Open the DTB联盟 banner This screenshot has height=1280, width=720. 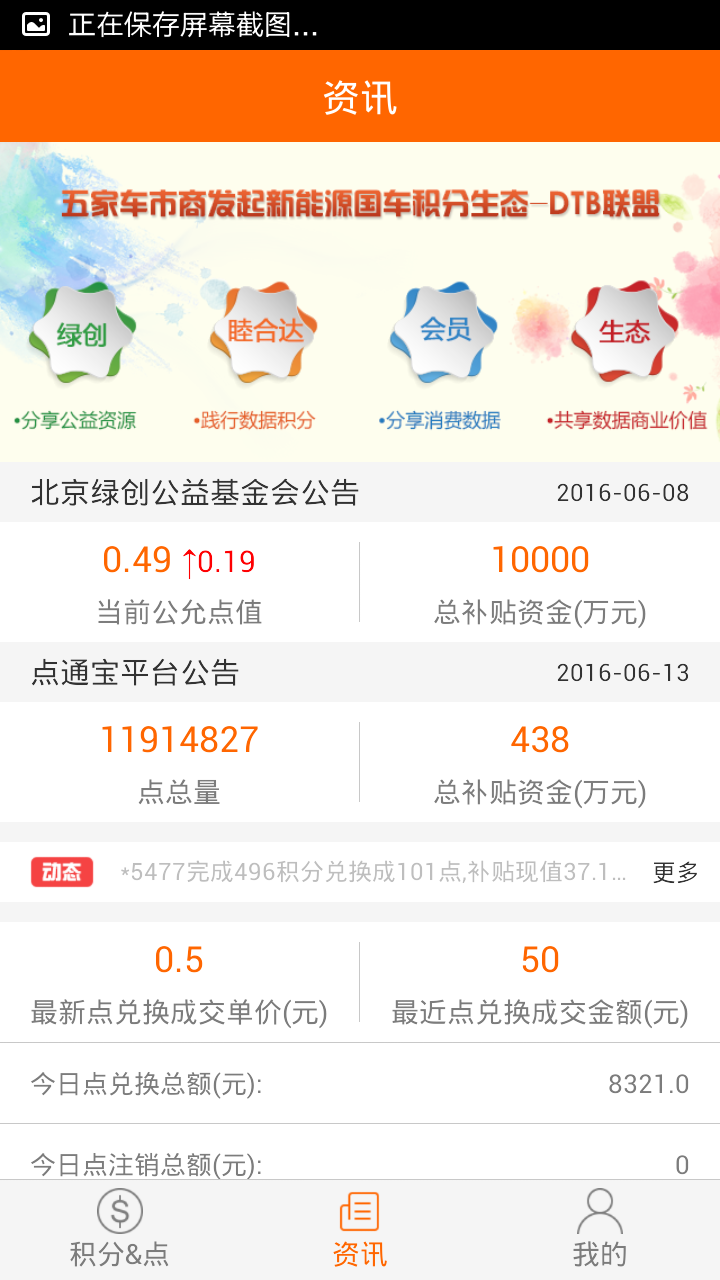pos(360,300)
